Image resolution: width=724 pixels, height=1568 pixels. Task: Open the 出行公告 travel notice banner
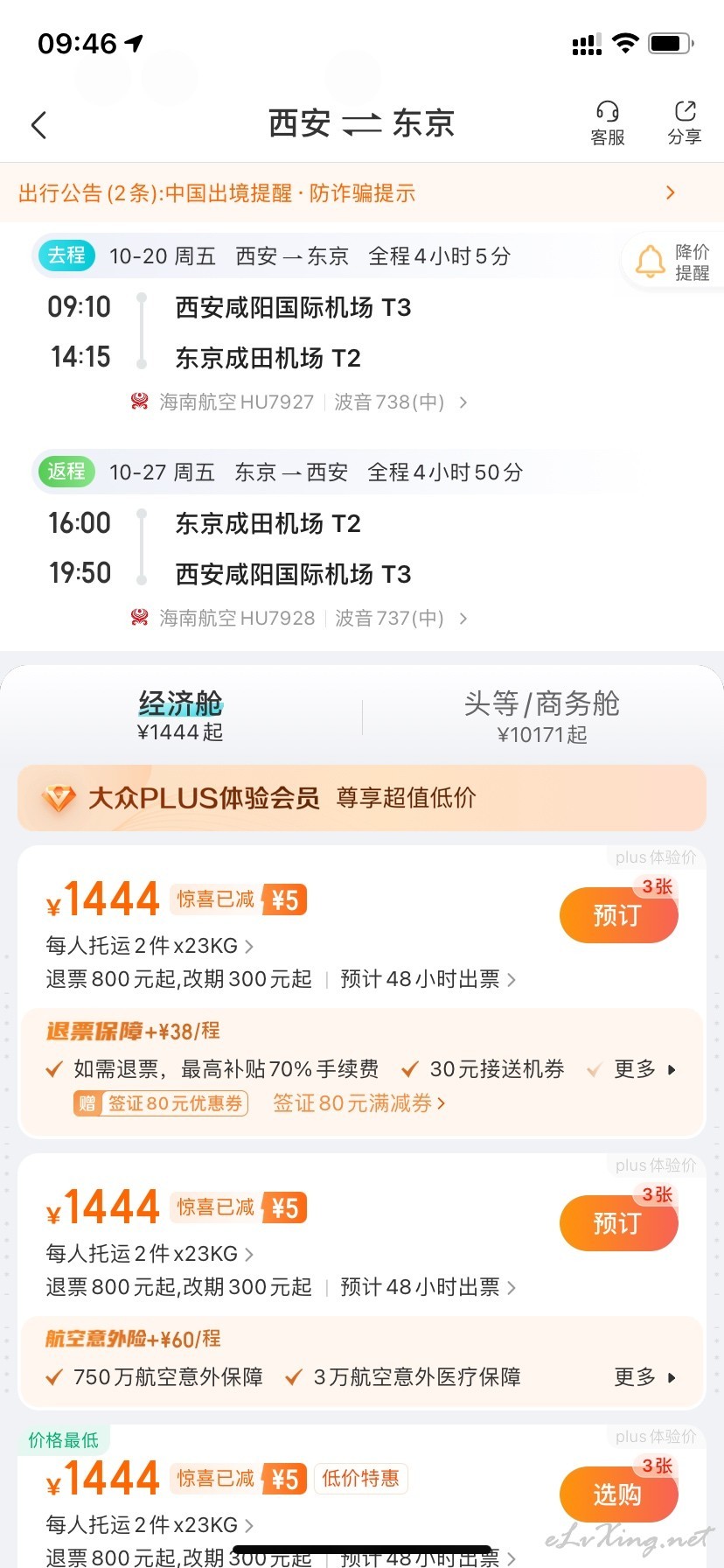tap(362, 192)
